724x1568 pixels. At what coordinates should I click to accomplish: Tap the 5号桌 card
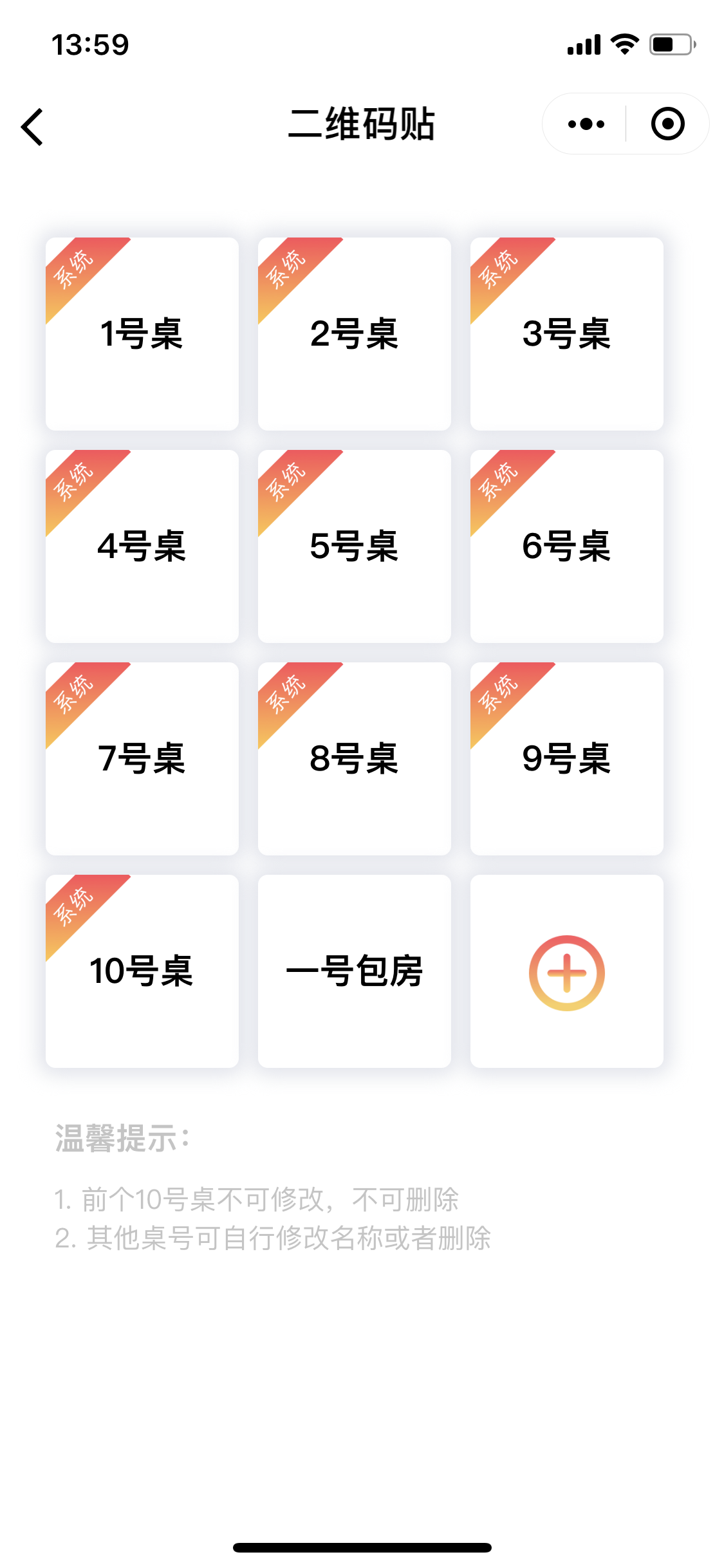[355, 546]
